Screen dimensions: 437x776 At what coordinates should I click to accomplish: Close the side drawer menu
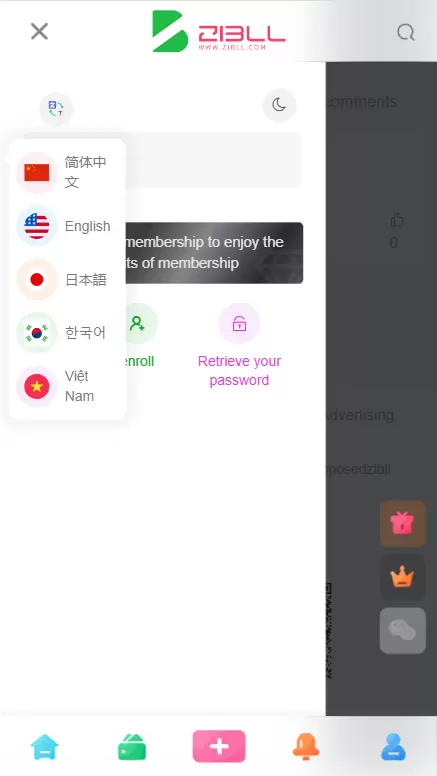coord(39,32)
